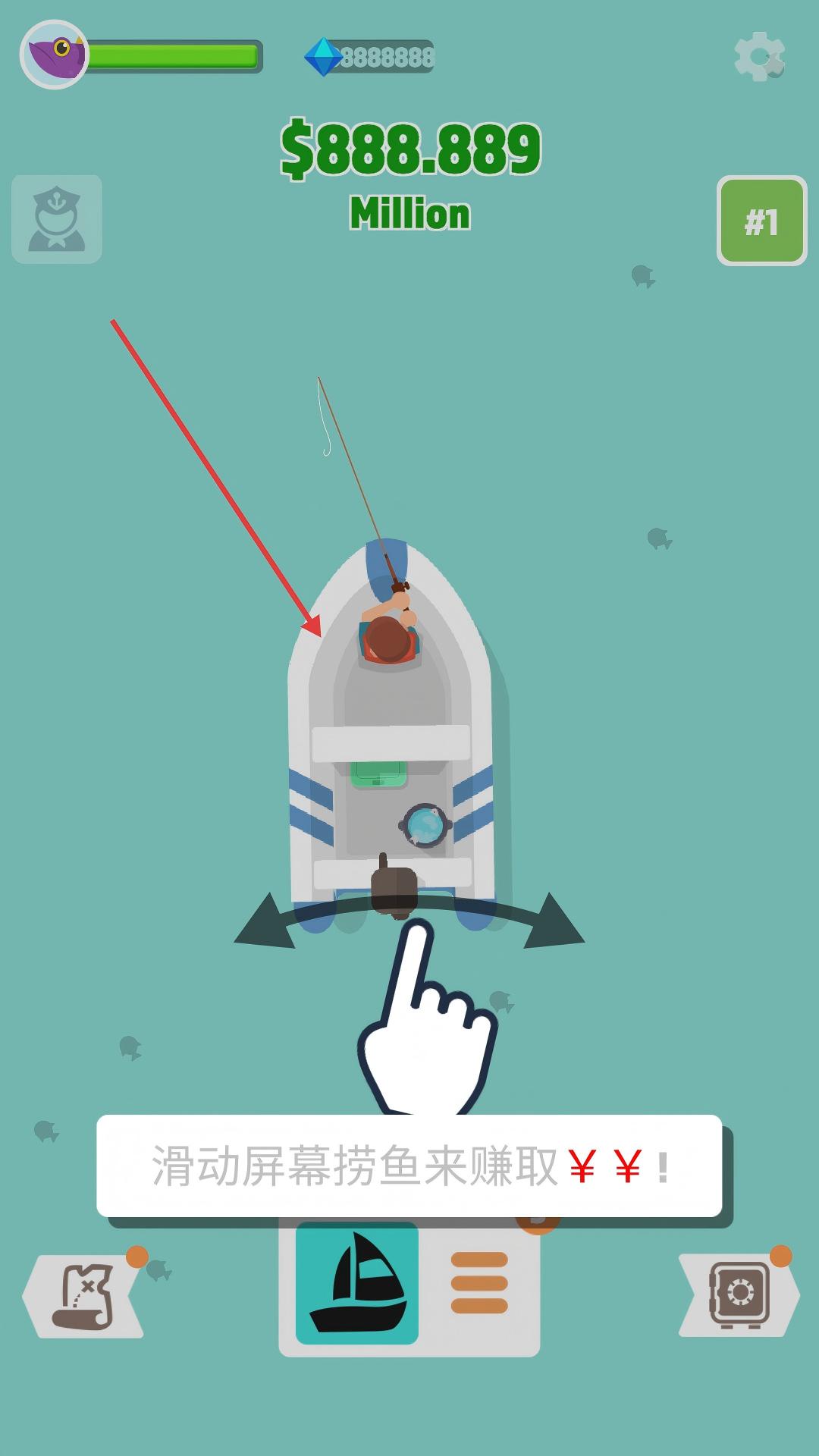The width and height of the screenshot is (819, 1456).
Task: Open the captain button
Action: 57,220
